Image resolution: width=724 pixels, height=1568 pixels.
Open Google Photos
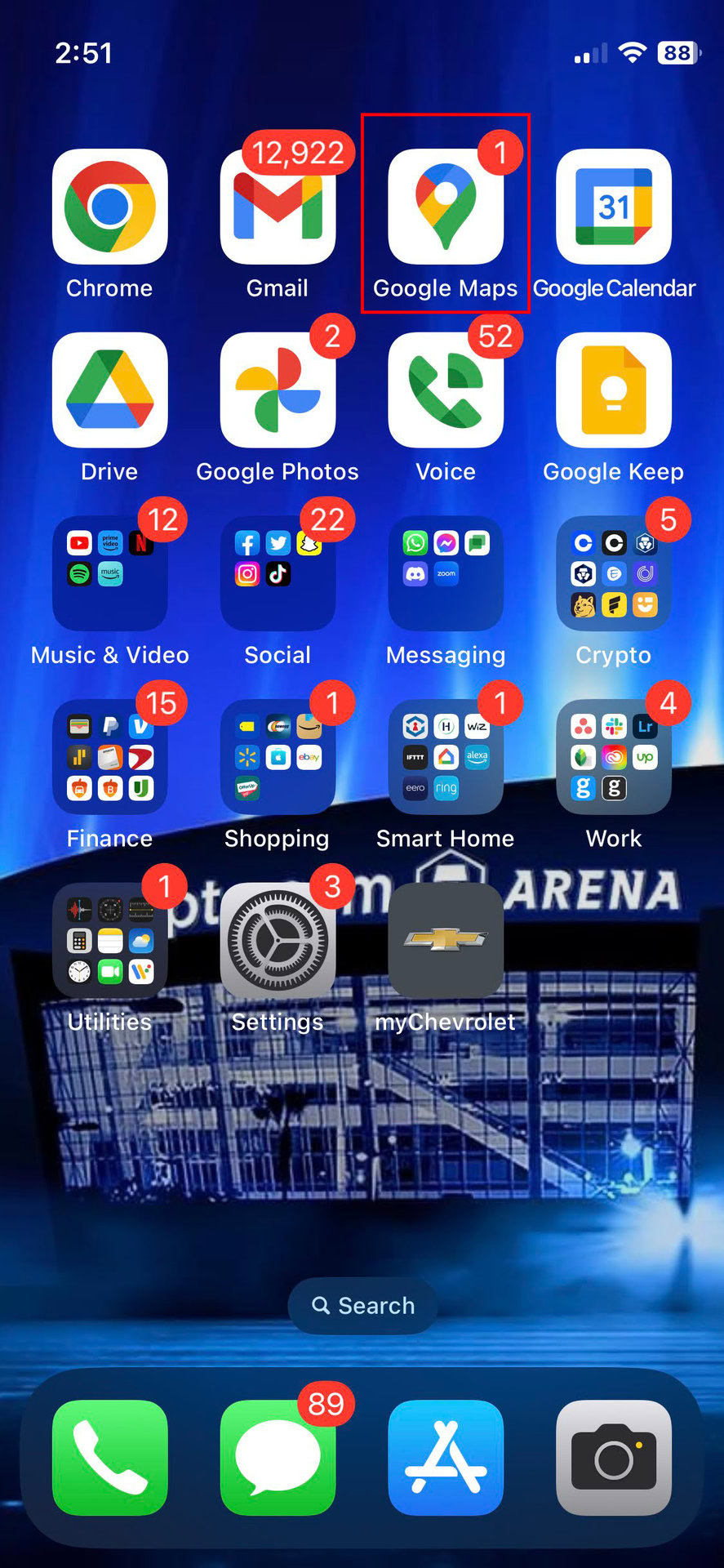click(278, 390)
